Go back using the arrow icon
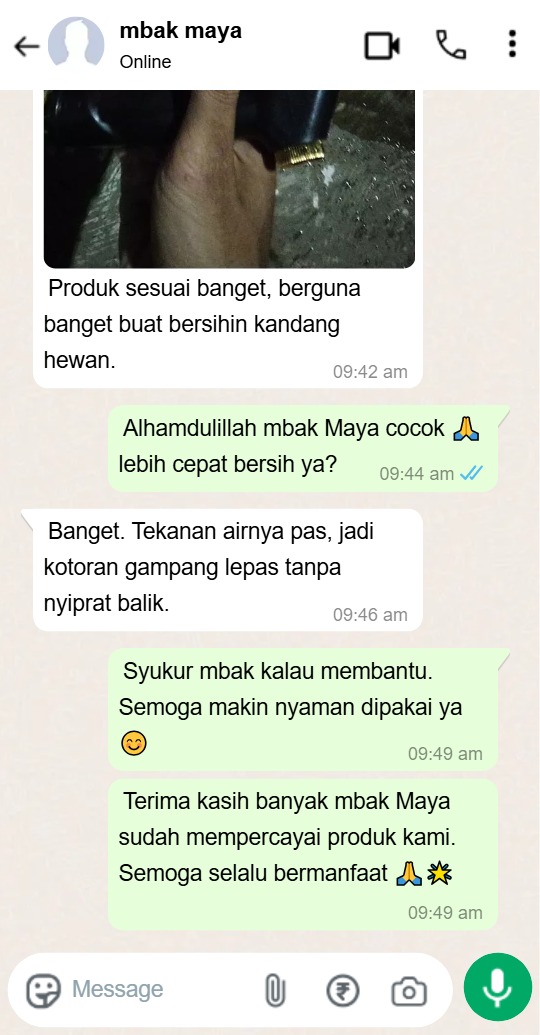This screenshot has width=540, height=1035. [x=27, y=46]
